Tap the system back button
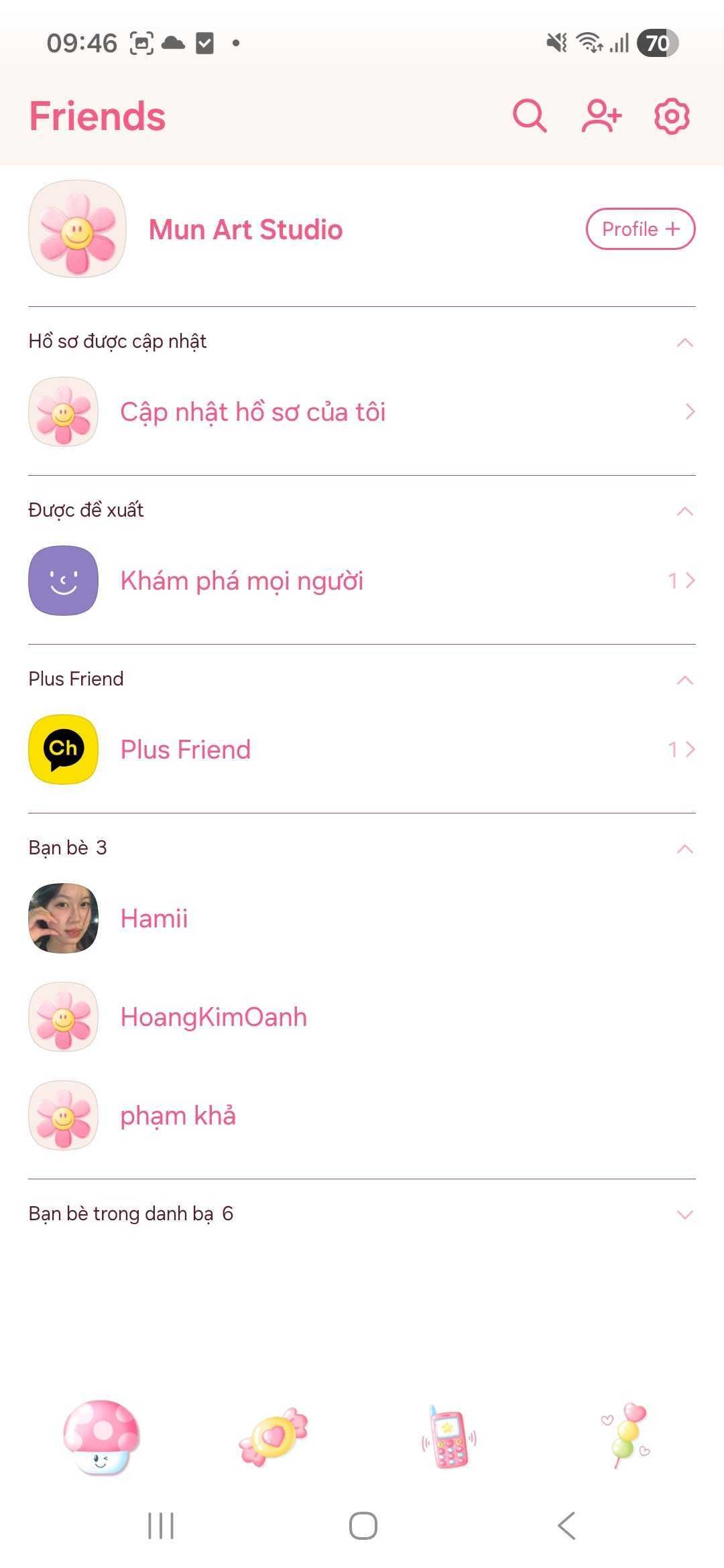The image size is (724, 1568). click(x=566, y=1526)
